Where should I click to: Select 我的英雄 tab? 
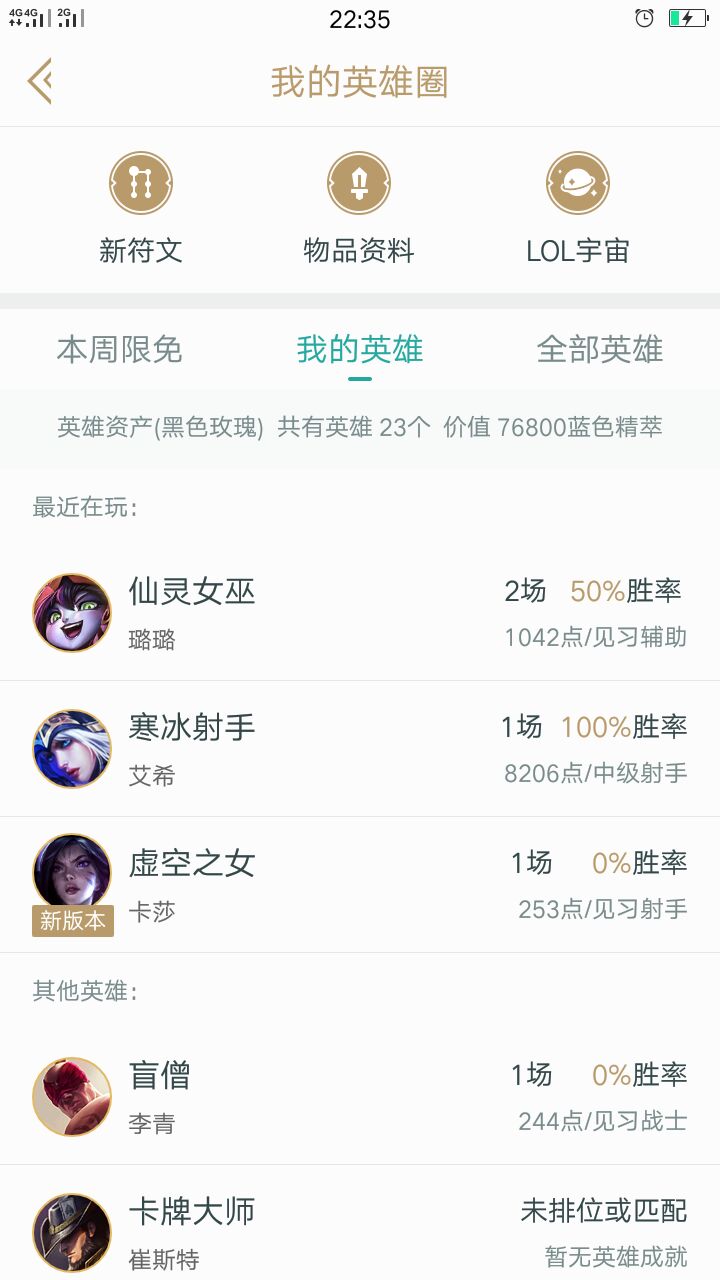tap(360, 350)
